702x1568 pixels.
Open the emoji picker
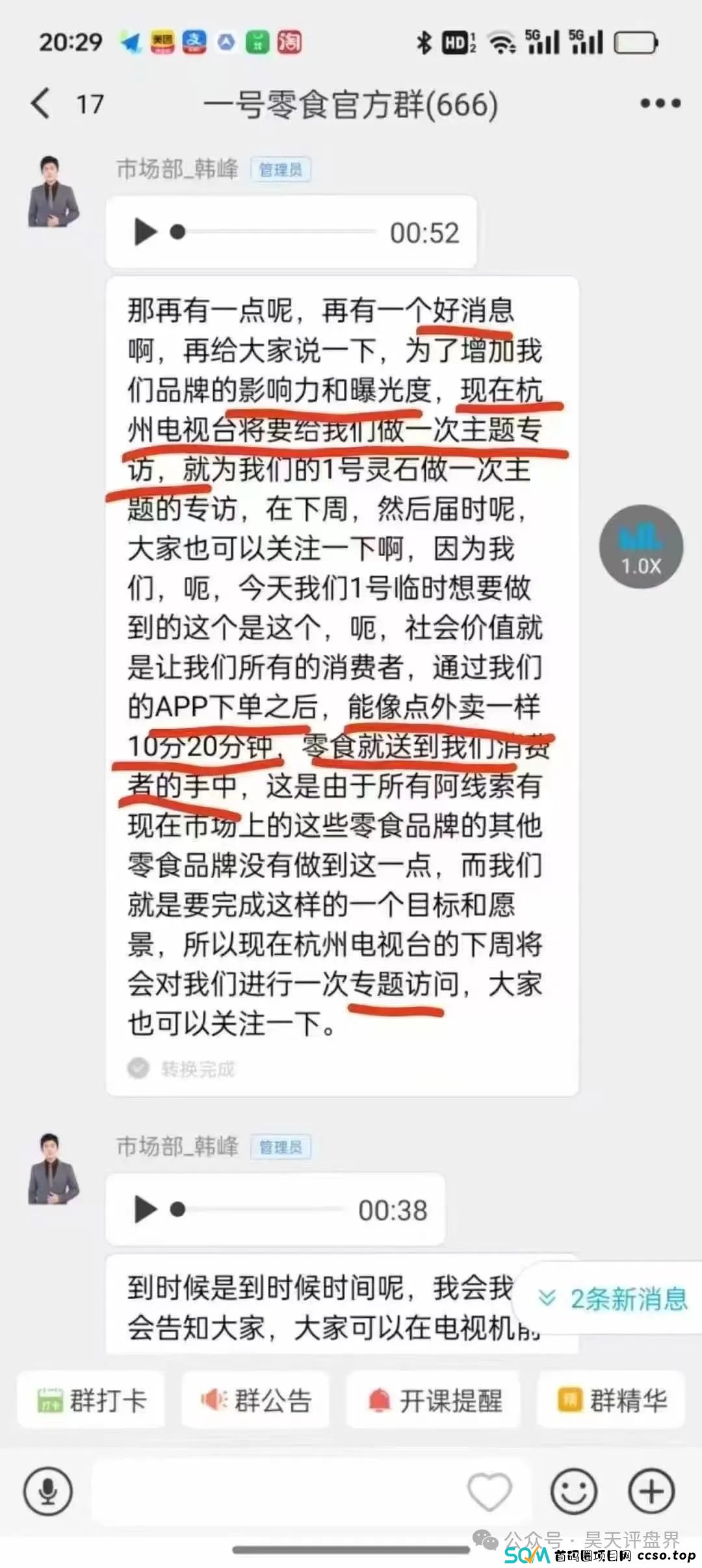point(573,1491)
